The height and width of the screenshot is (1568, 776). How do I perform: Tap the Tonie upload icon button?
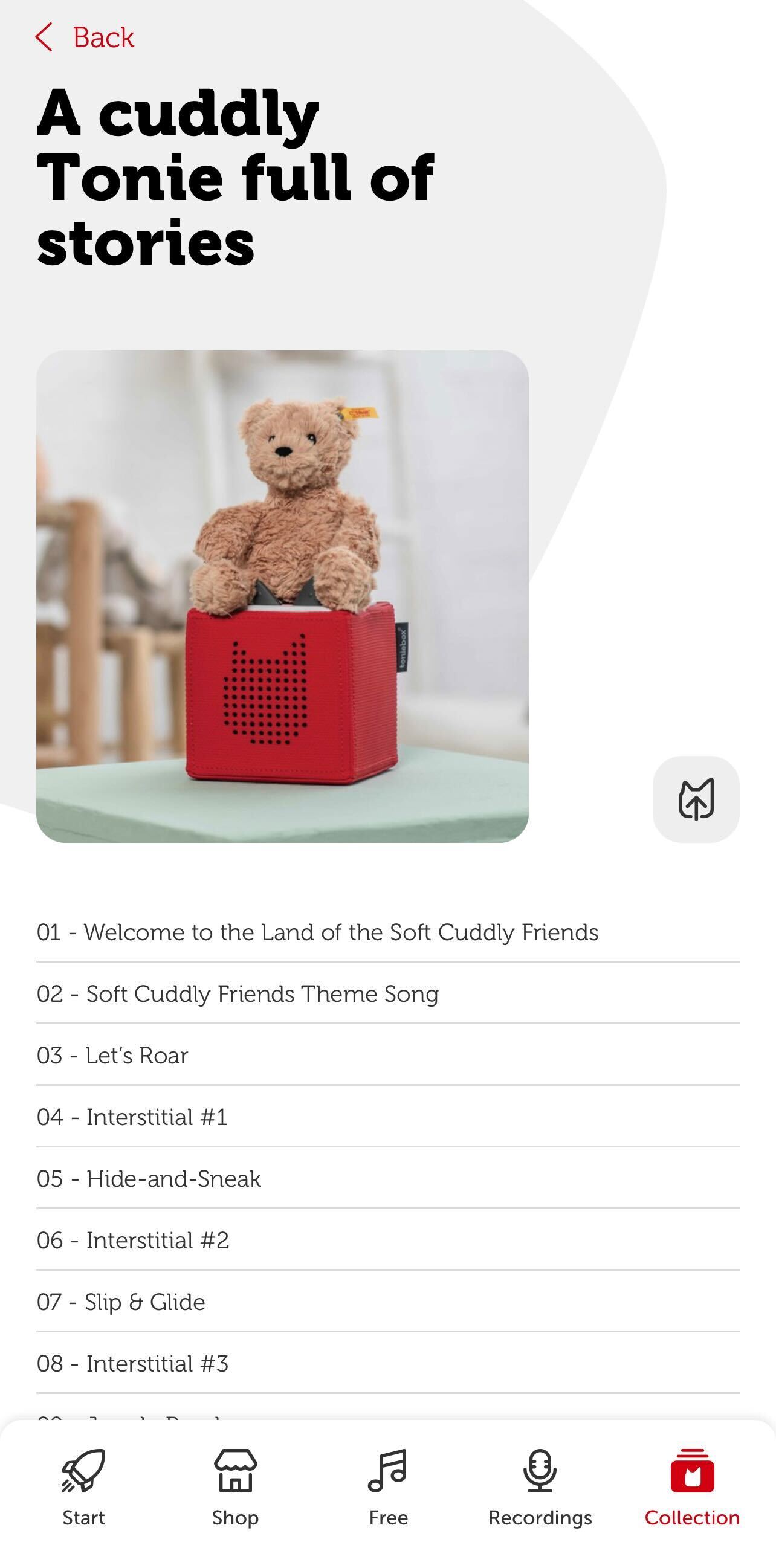(x=696, y=799)
